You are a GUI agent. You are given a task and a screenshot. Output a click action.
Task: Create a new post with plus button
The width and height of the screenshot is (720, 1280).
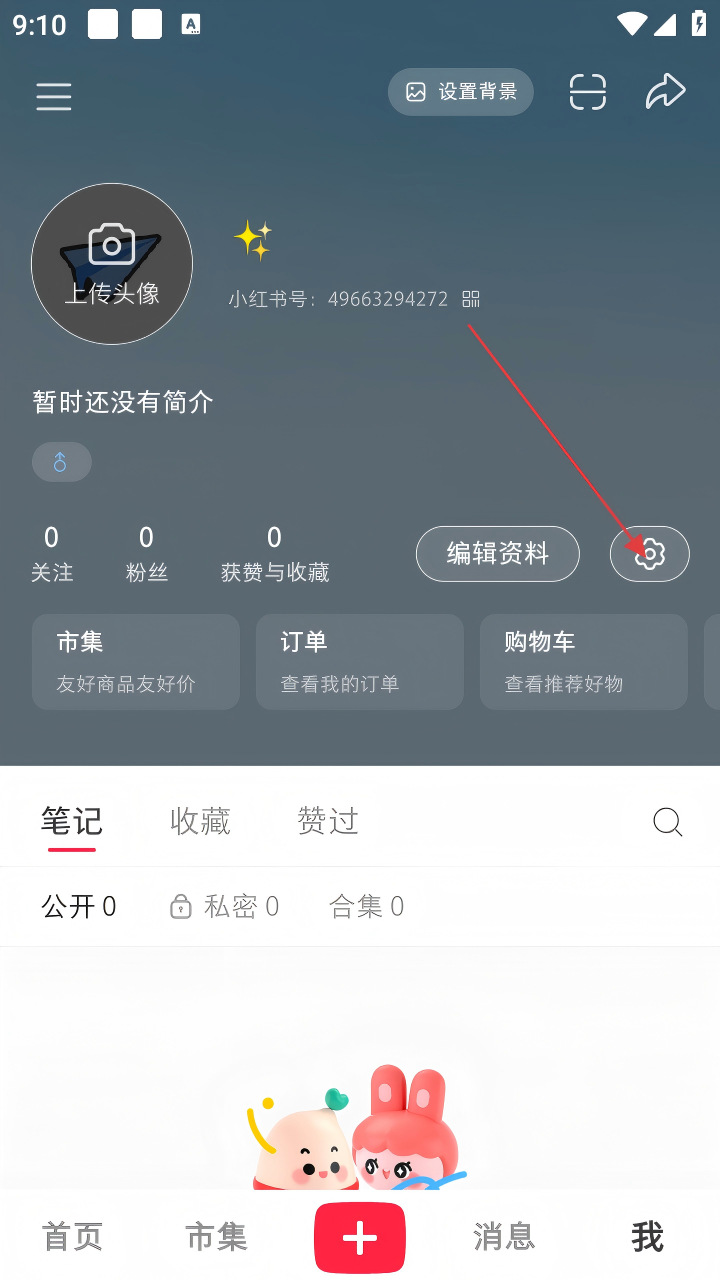click(x=360, y=1238)
